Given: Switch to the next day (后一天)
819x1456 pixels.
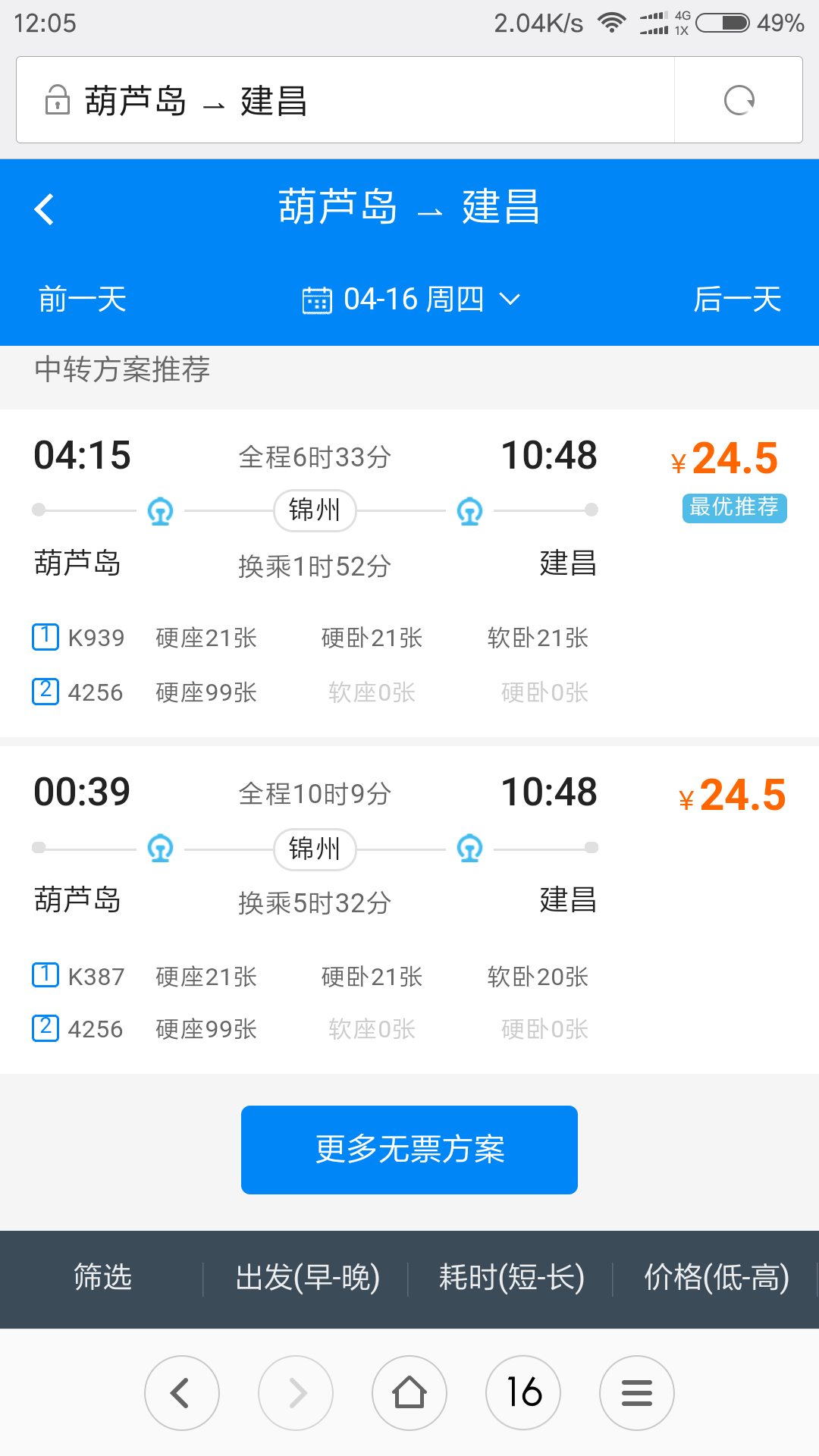Looking at the screenshot, I should click(737, 300).
